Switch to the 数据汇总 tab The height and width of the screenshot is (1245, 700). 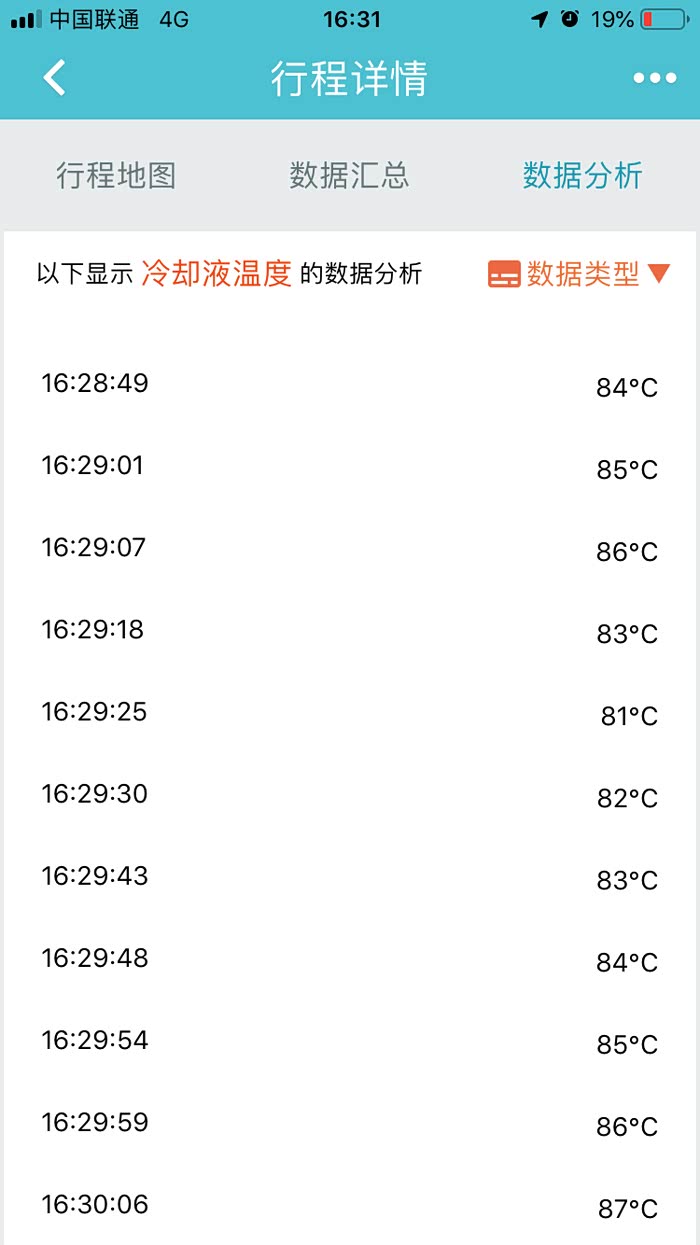tap(349, 176)
